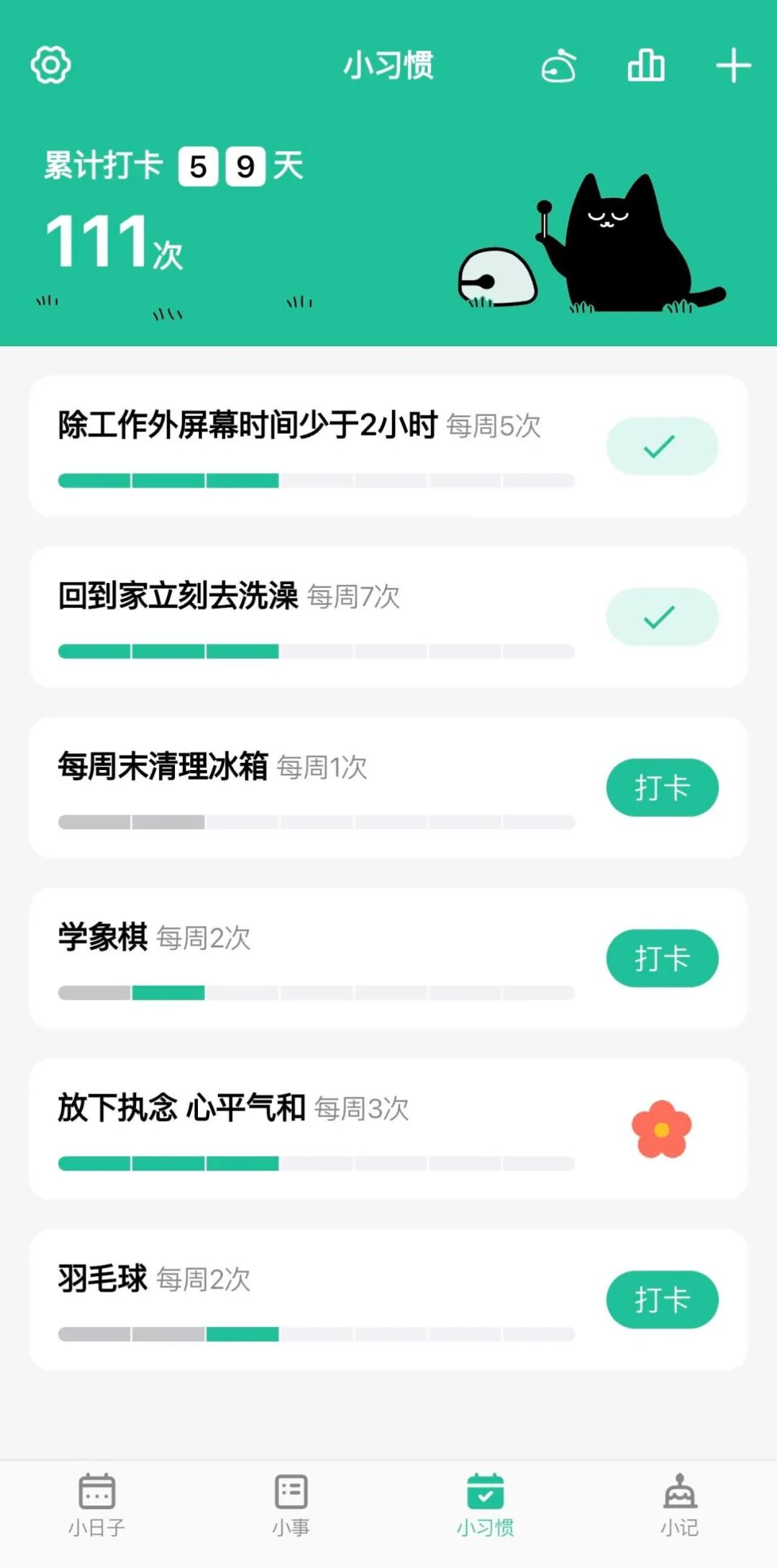Switch to the 小事 tab
777x1568 pixels.
pos(291,1505)
